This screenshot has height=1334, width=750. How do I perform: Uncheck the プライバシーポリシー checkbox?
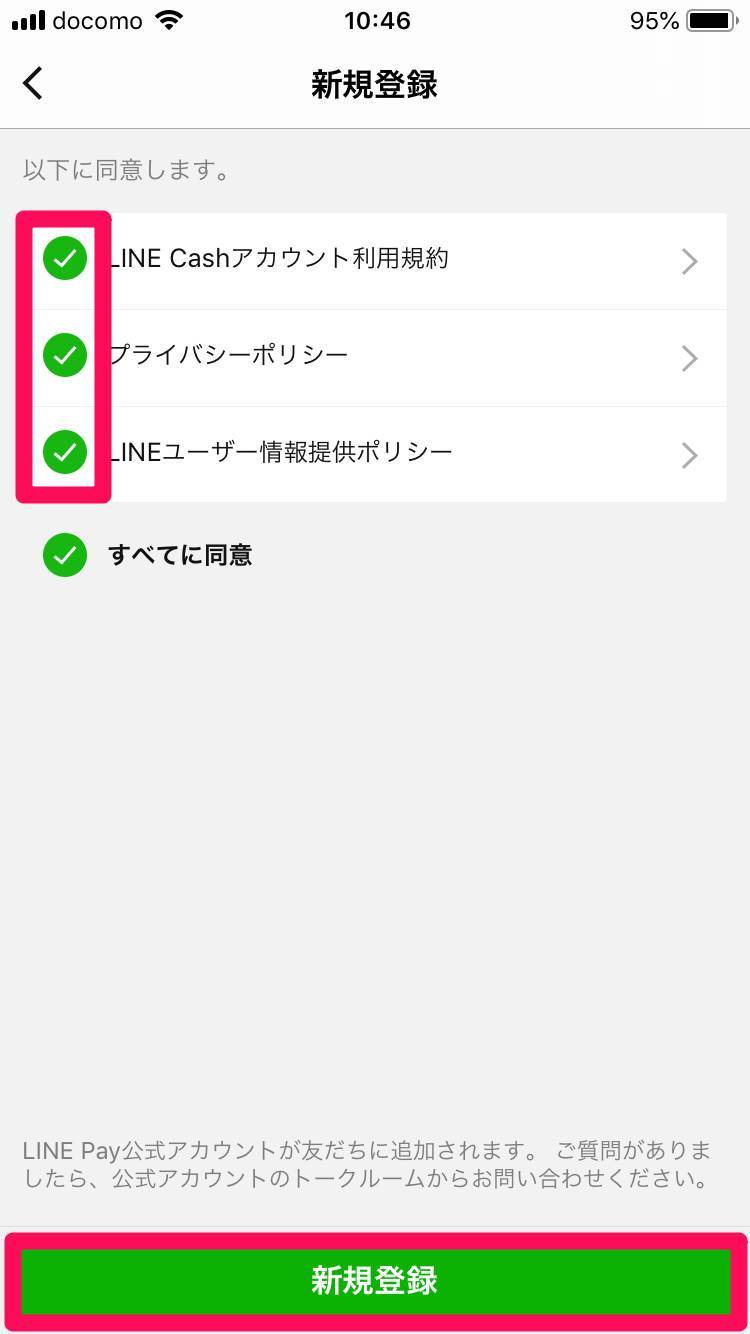pyautogui.click(x=65, y=355)
